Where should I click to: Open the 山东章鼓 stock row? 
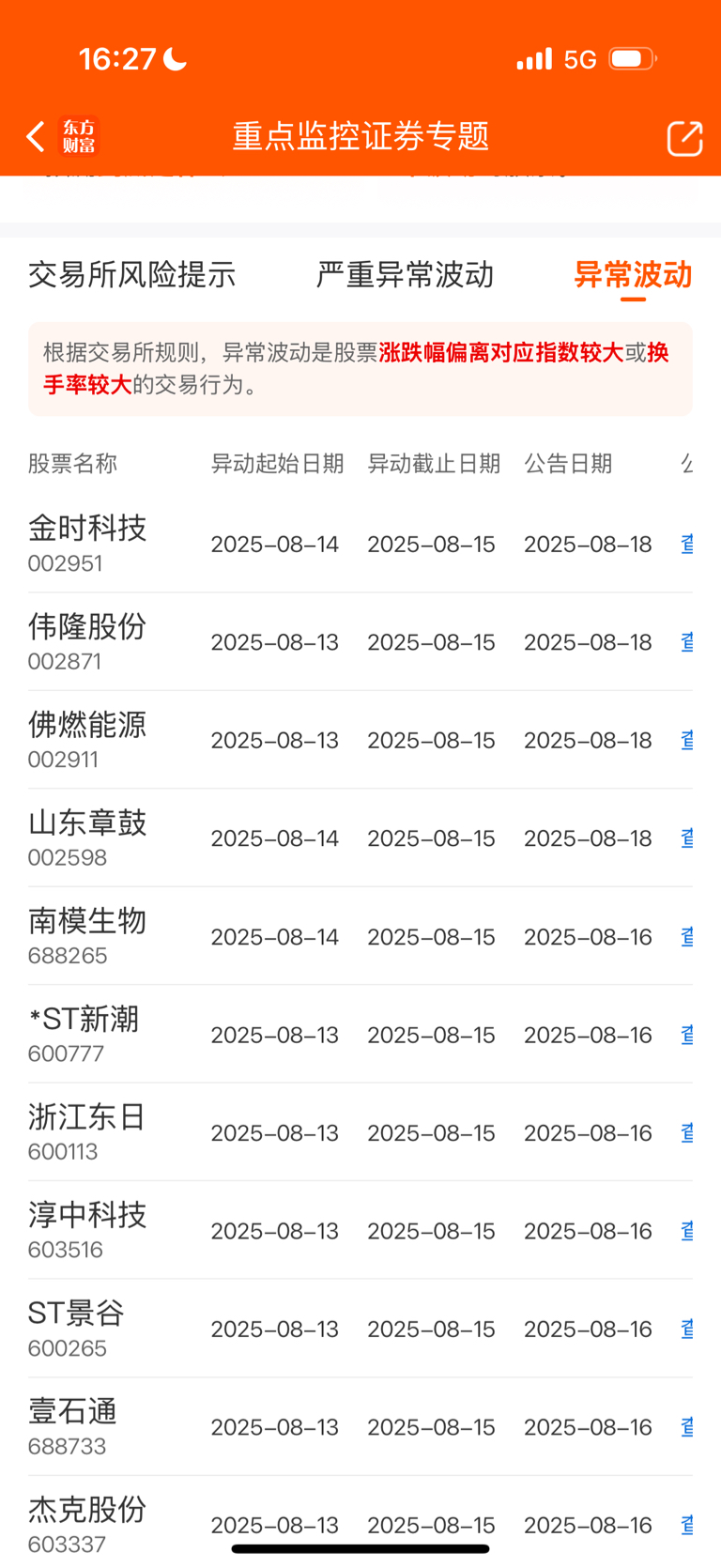click(x=360, y=838)
